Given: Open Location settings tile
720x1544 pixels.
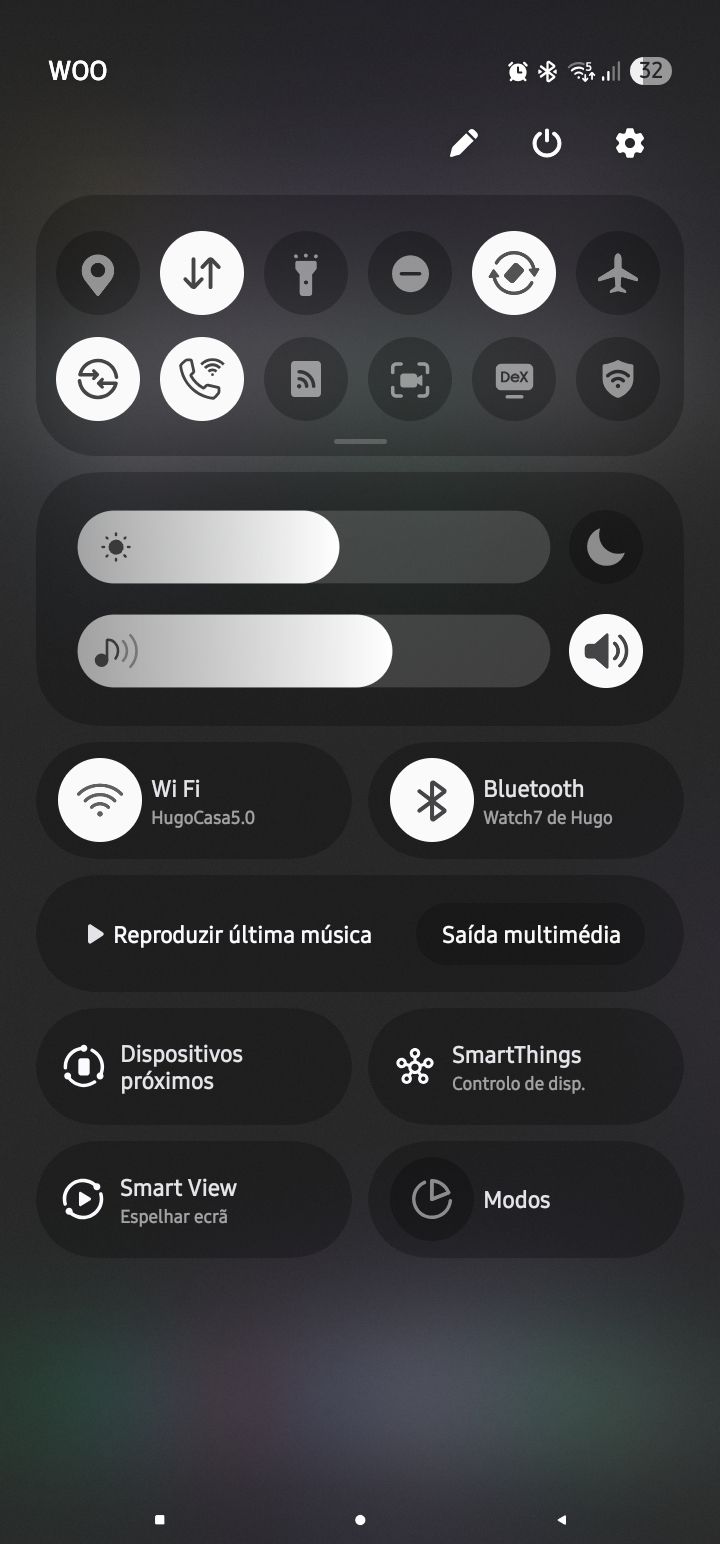Looking at the screenshot, I should point(98,273).
